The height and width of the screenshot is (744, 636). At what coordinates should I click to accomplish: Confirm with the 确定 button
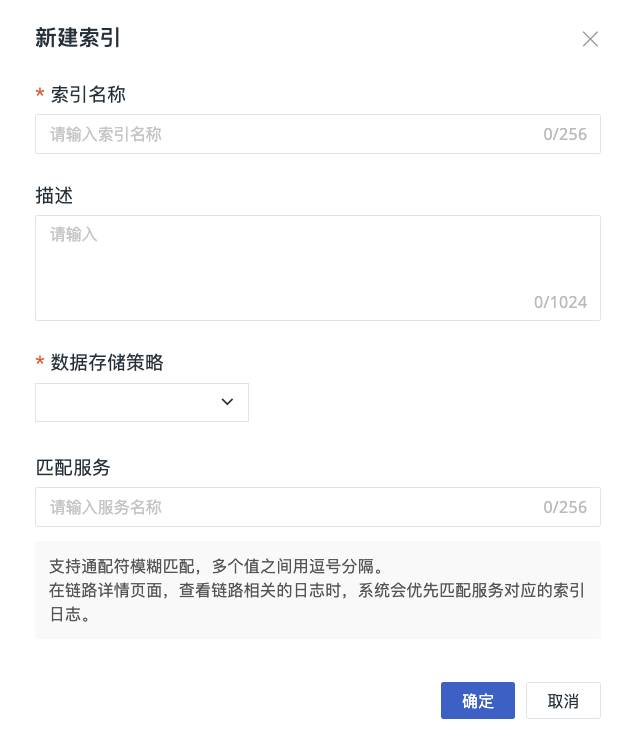point(477,701)
